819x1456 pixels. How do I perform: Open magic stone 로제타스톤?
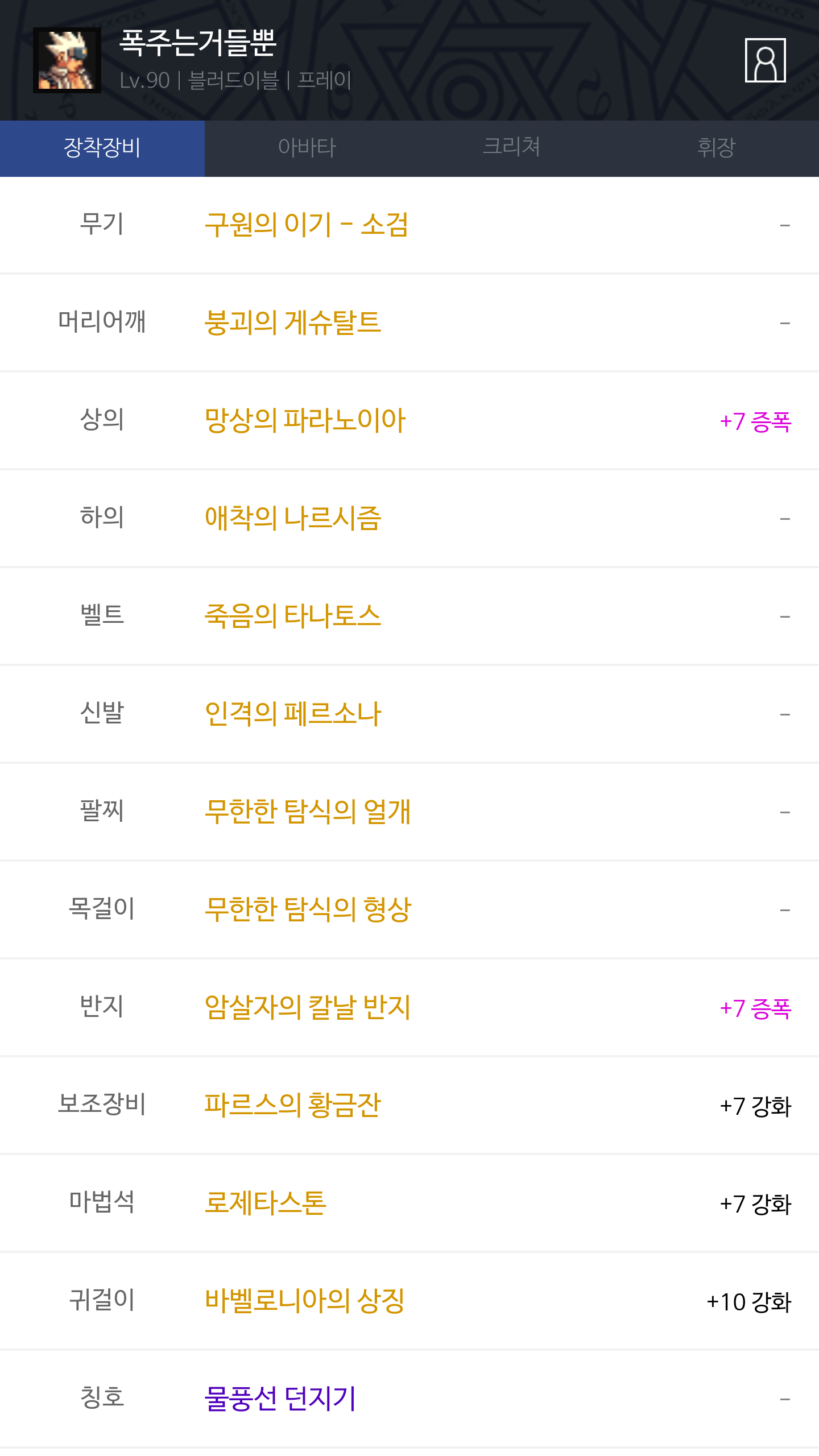click(266, 1203)
